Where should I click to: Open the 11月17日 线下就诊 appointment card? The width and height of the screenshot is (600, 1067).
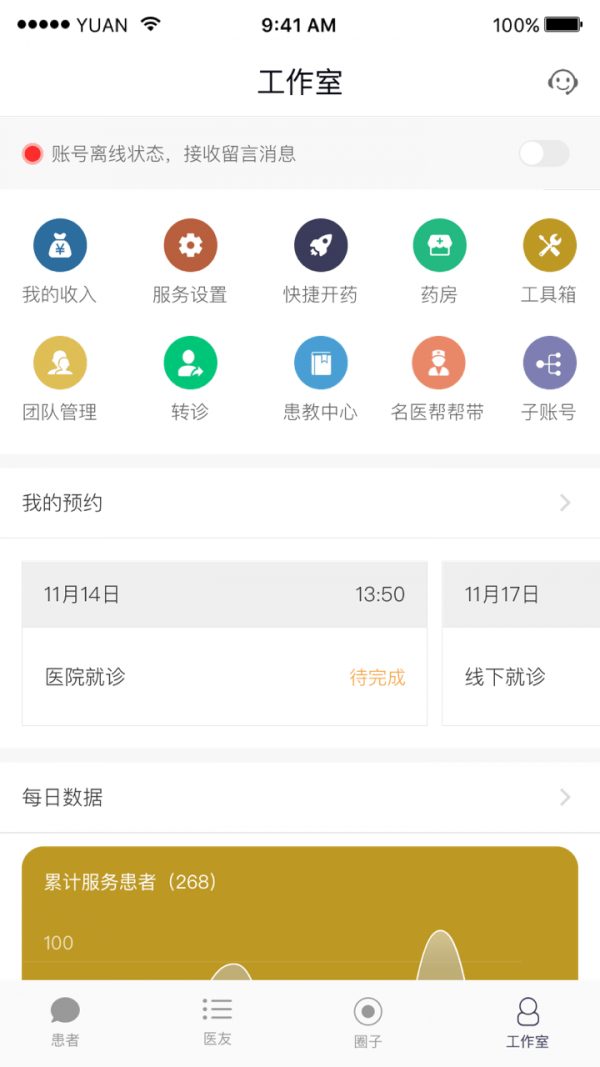pos(520,643)
